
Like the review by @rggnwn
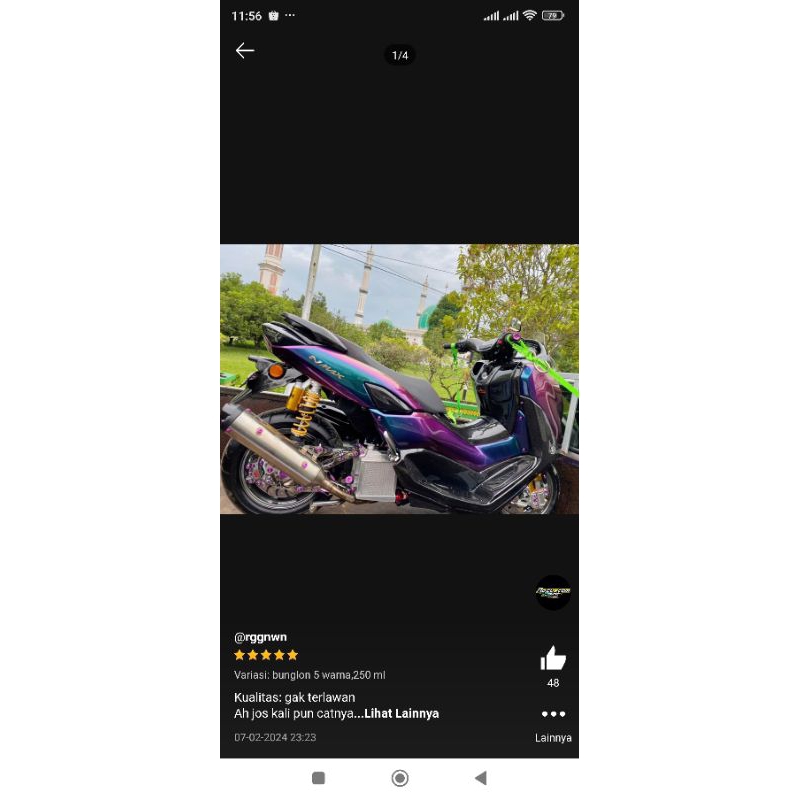pos(553,659)
